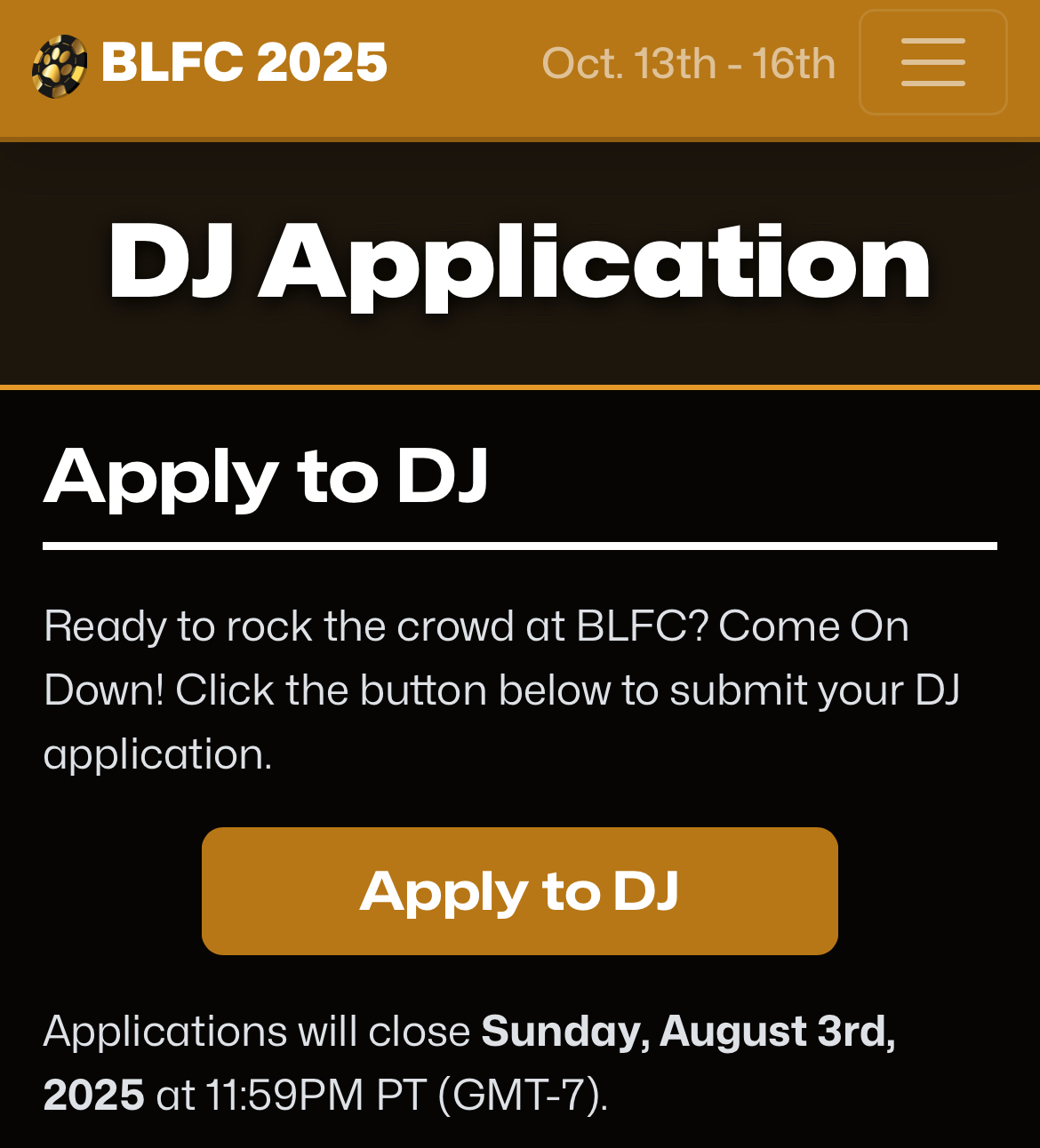
Task: Open the hamburger navigation menu
Action: point(932,62)
